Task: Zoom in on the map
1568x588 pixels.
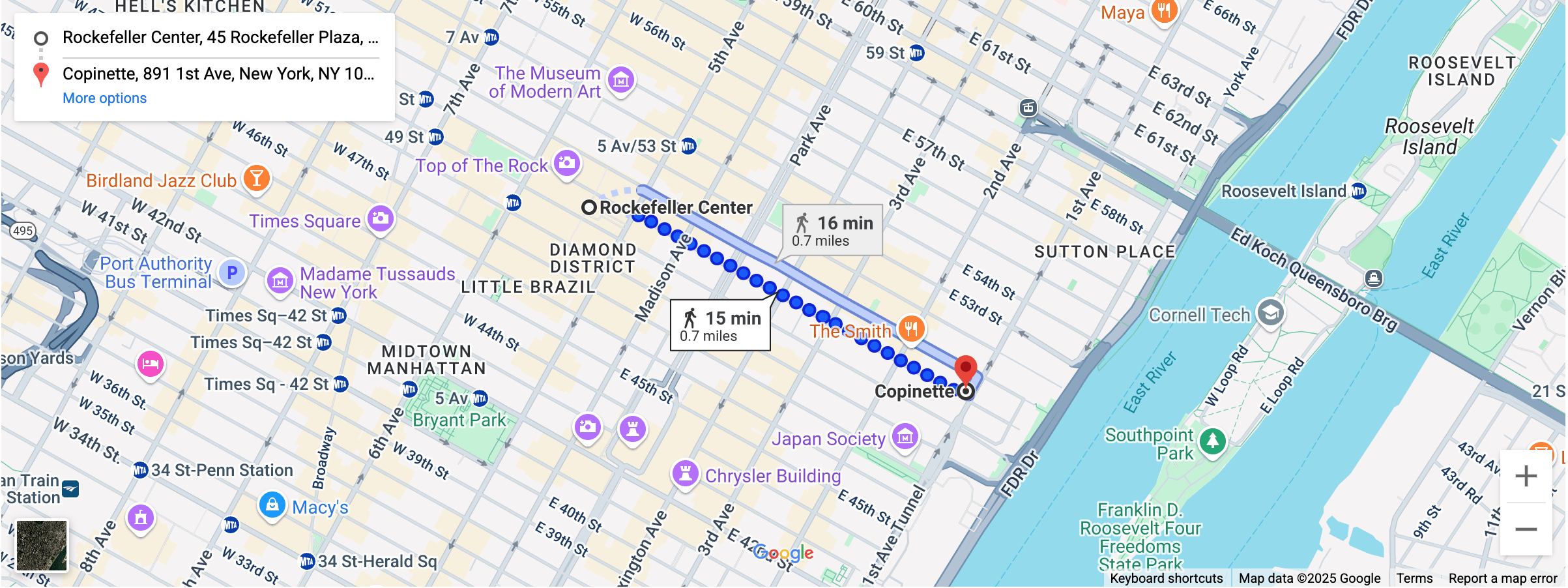Action: click(x=1526, y=477)
